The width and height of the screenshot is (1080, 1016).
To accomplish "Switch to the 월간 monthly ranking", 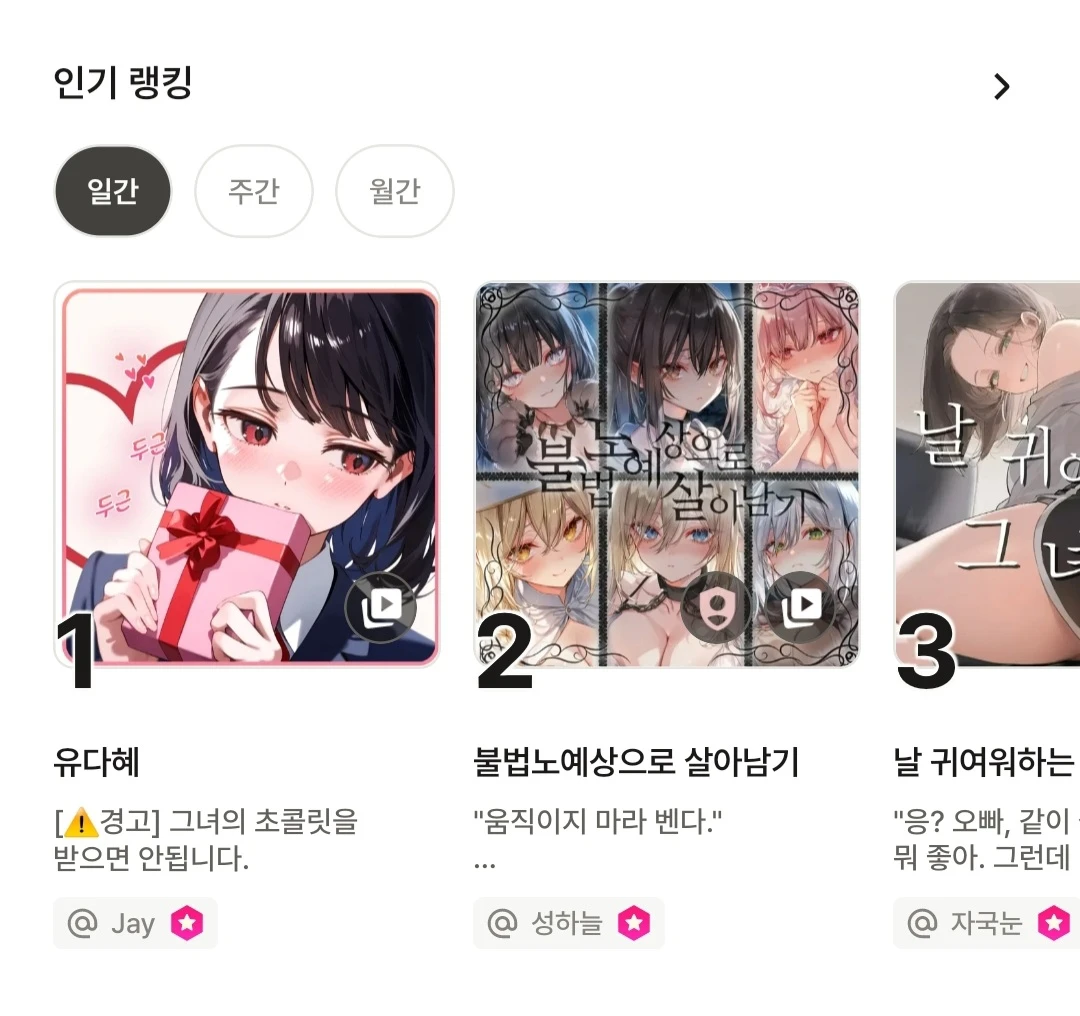I will click(x=394, y=191).
